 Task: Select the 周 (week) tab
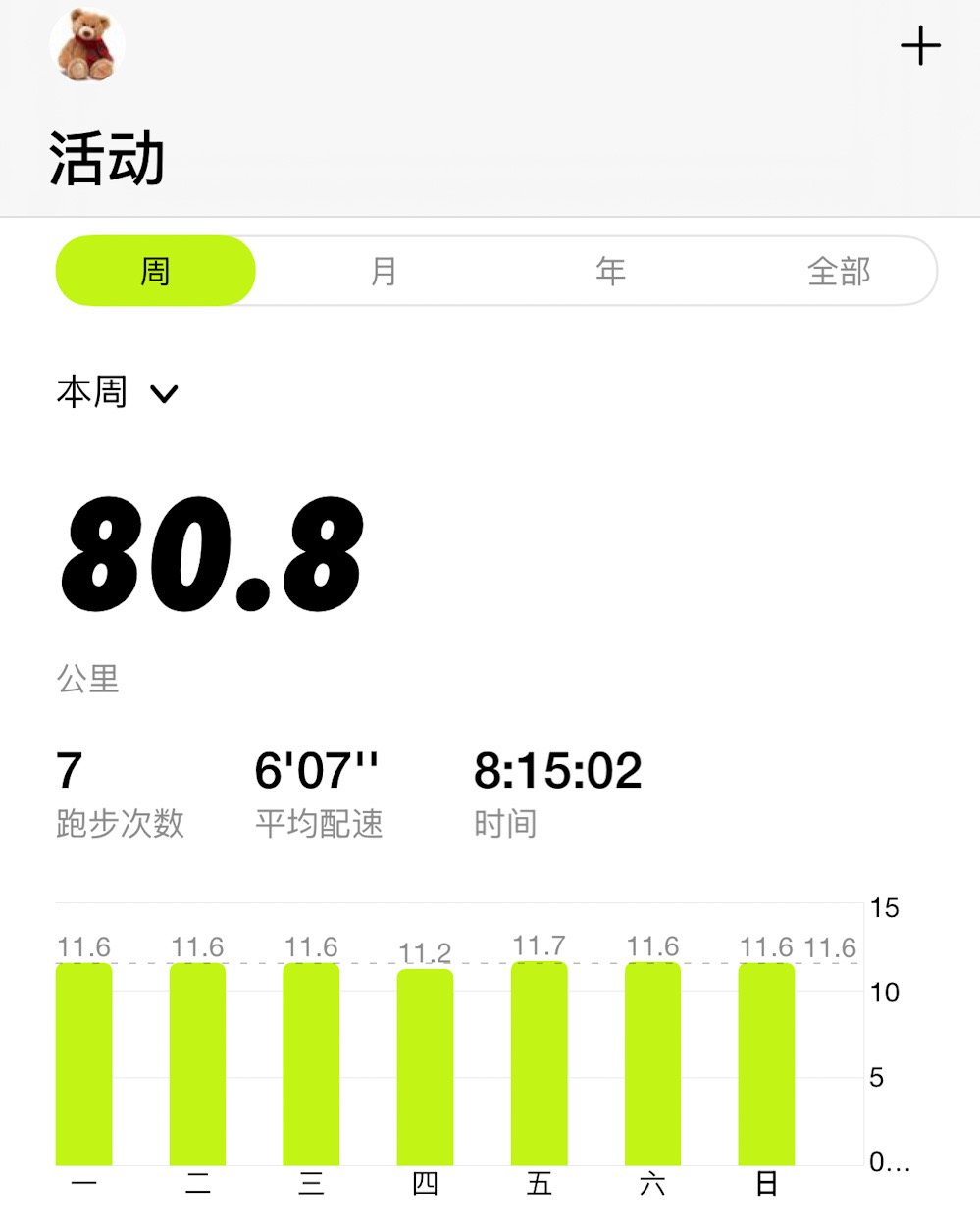(x=156, y=271)
